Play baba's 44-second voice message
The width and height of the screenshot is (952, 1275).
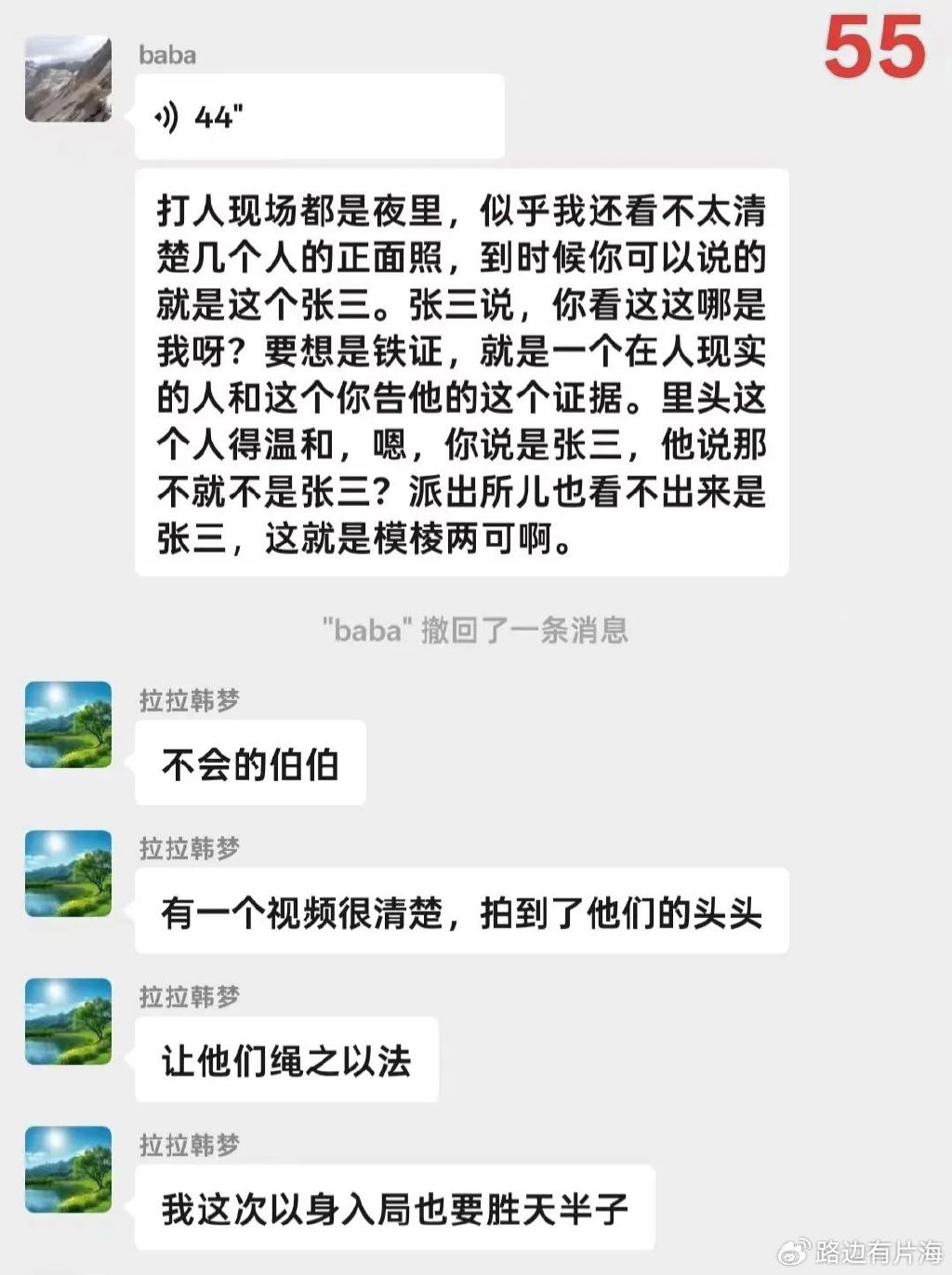318,117
